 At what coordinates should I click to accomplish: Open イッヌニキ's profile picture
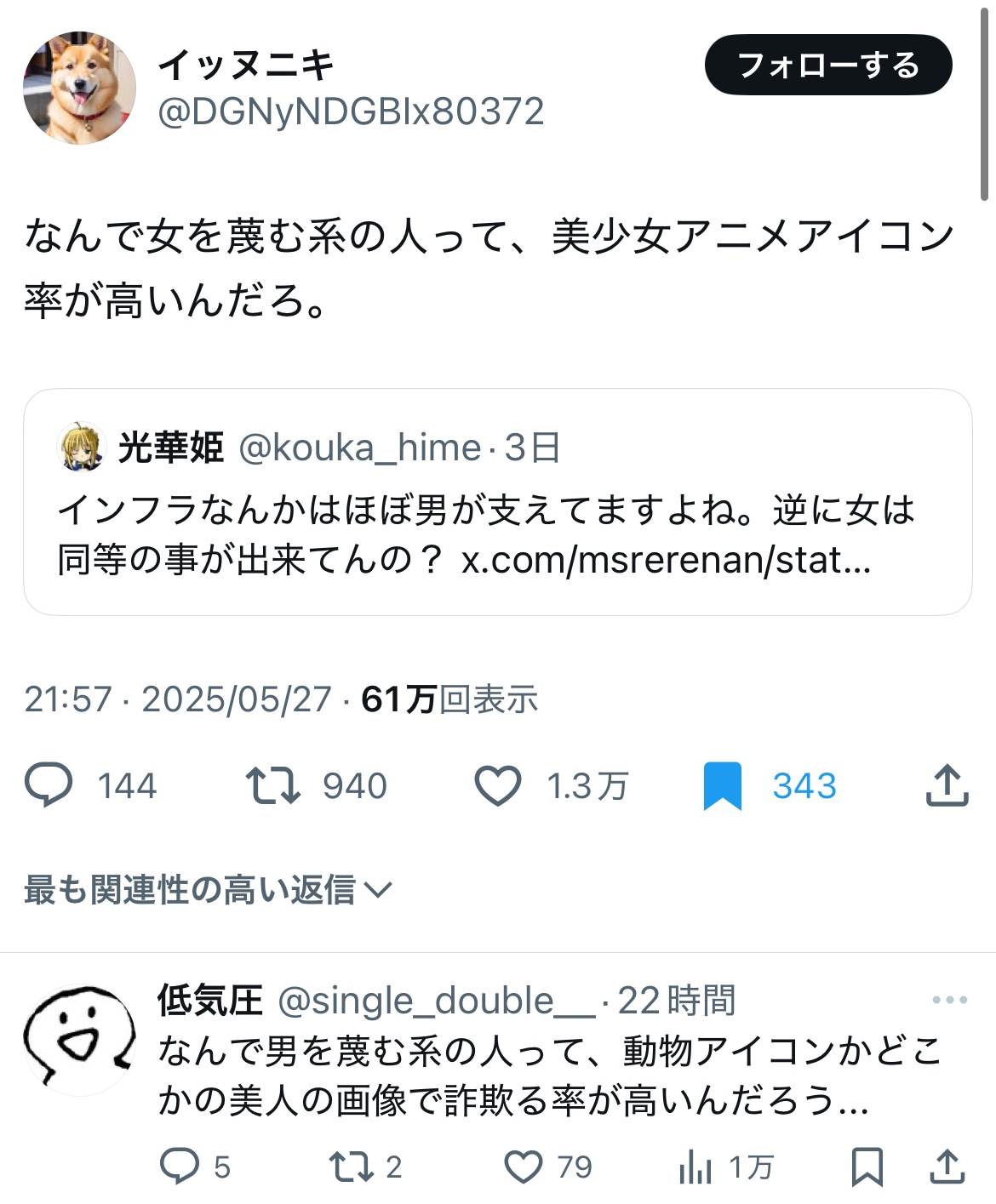tap(79, 88)
